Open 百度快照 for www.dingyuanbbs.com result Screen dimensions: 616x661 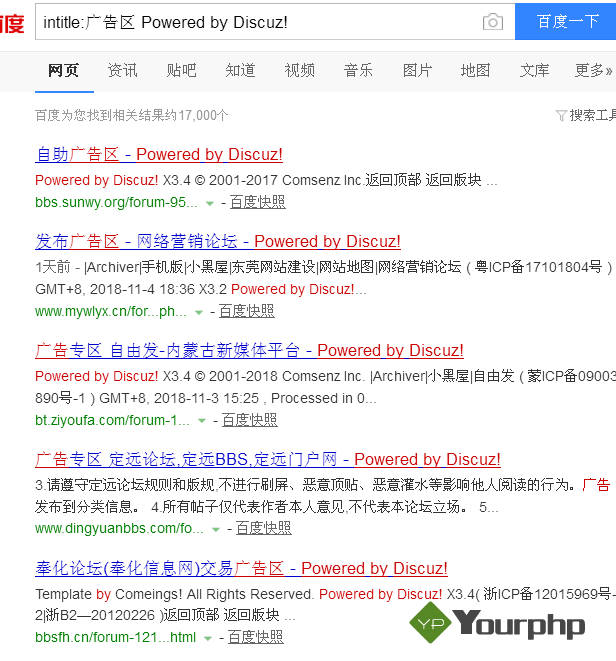[x=264, y=528]
